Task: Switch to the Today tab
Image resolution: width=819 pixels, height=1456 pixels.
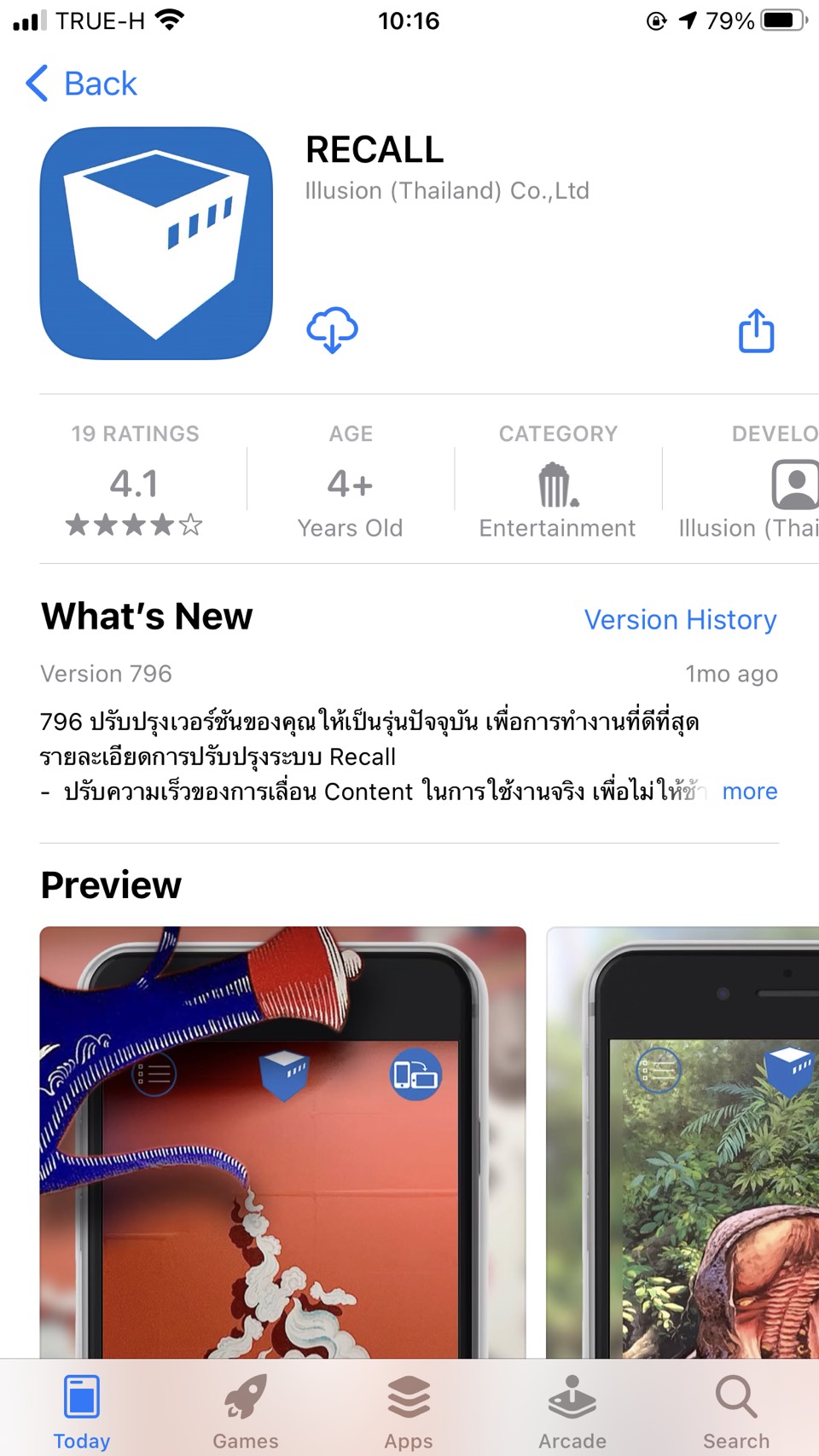Action: coord(82,1411)
